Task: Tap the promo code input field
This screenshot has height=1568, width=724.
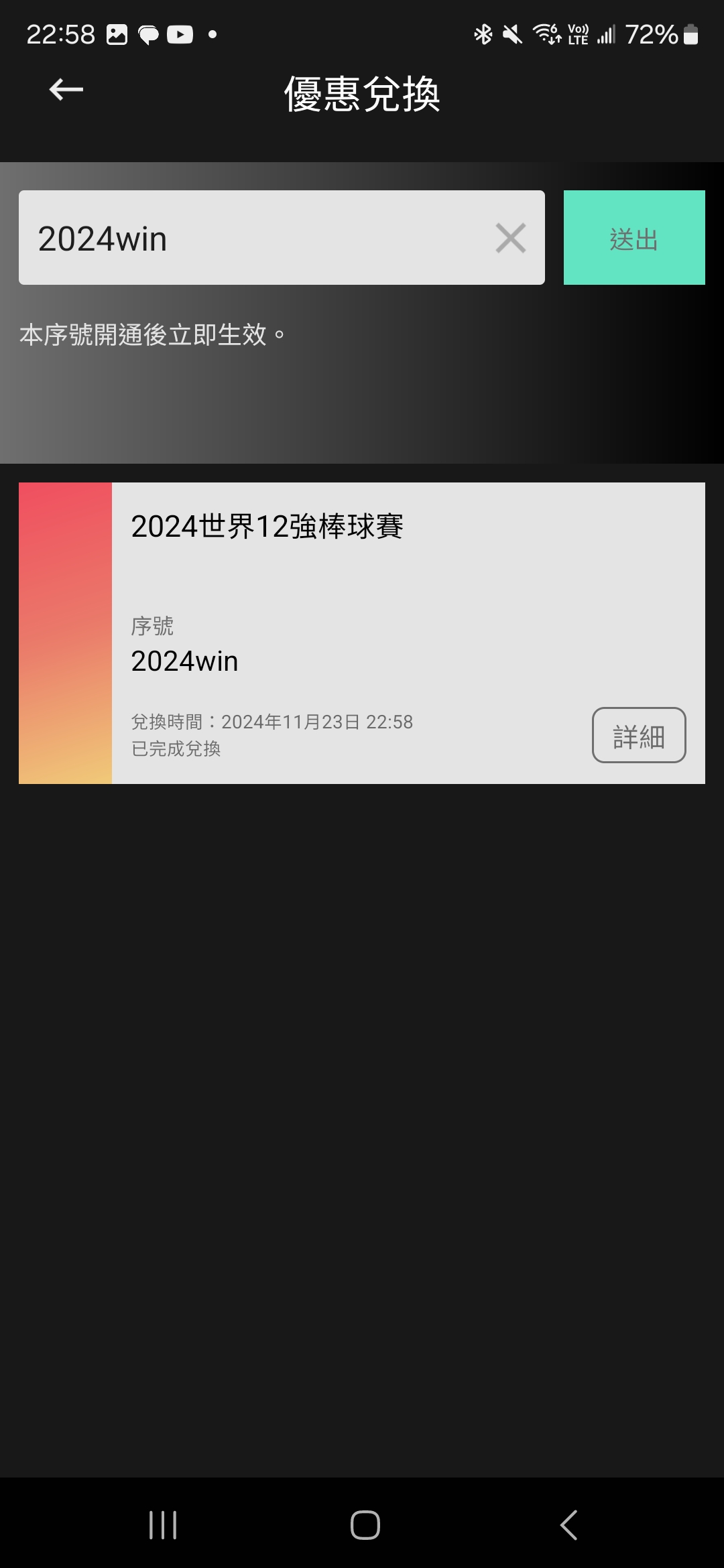Action: [255, 238]
